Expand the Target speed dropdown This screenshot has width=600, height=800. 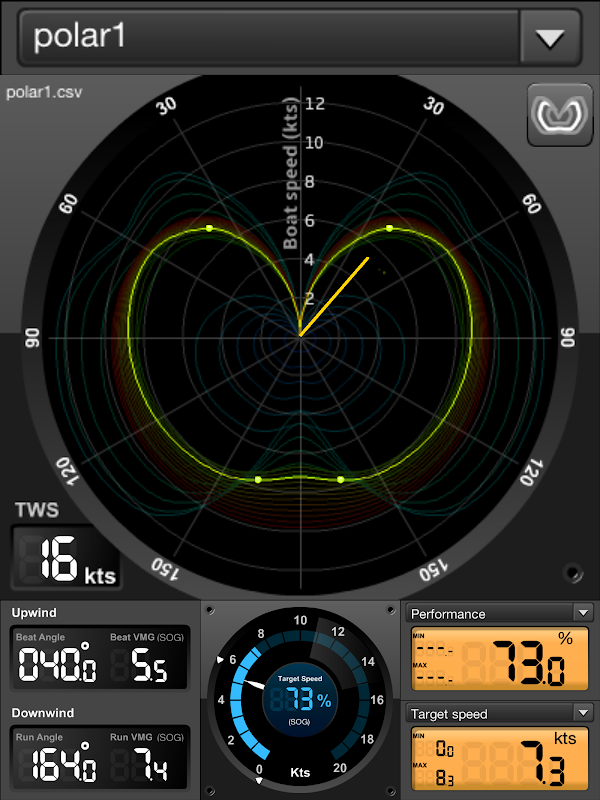583,713
